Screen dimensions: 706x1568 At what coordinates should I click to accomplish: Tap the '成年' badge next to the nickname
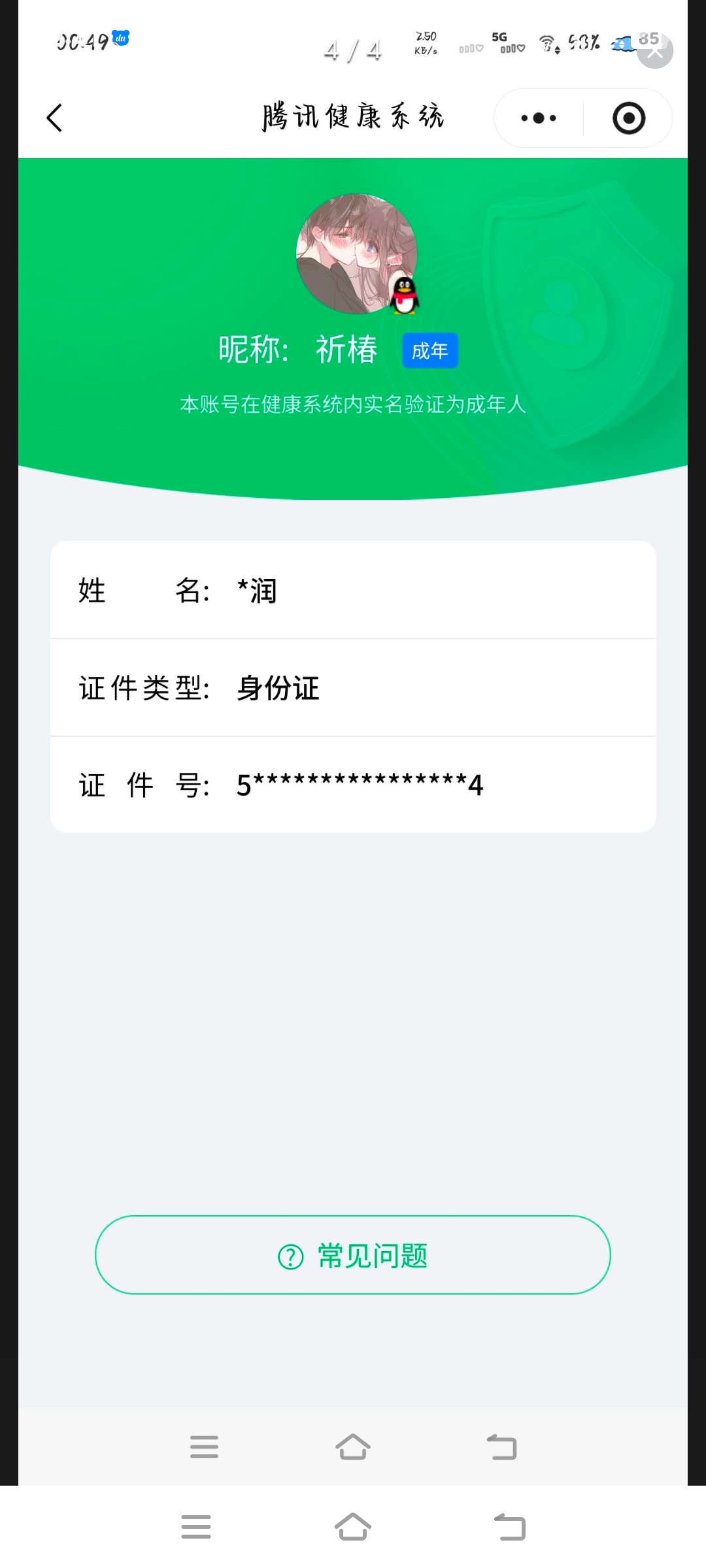[429, 350]
